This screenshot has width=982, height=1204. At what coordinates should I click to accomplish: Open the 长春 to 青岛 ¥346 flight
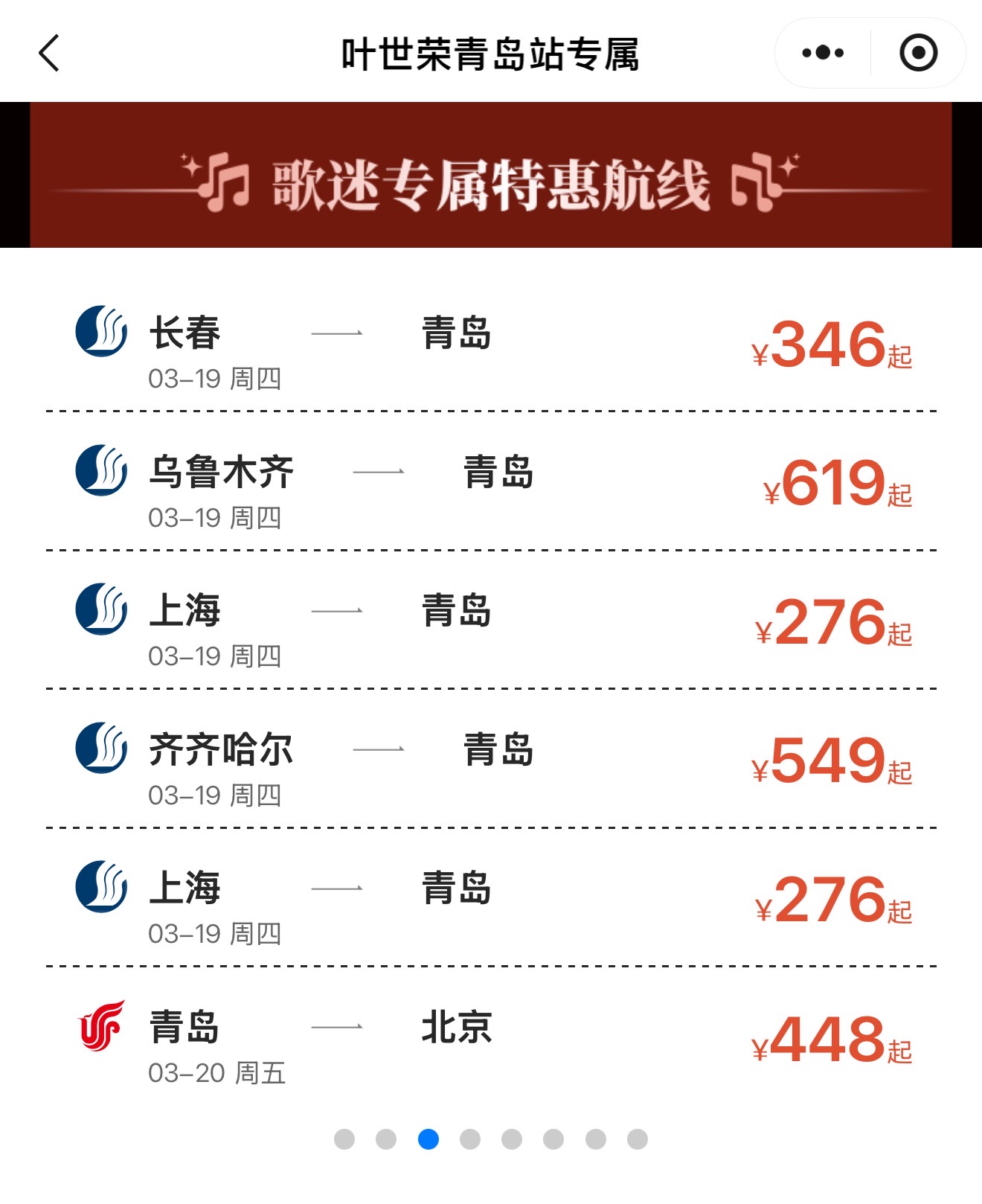tap(491, 346)
